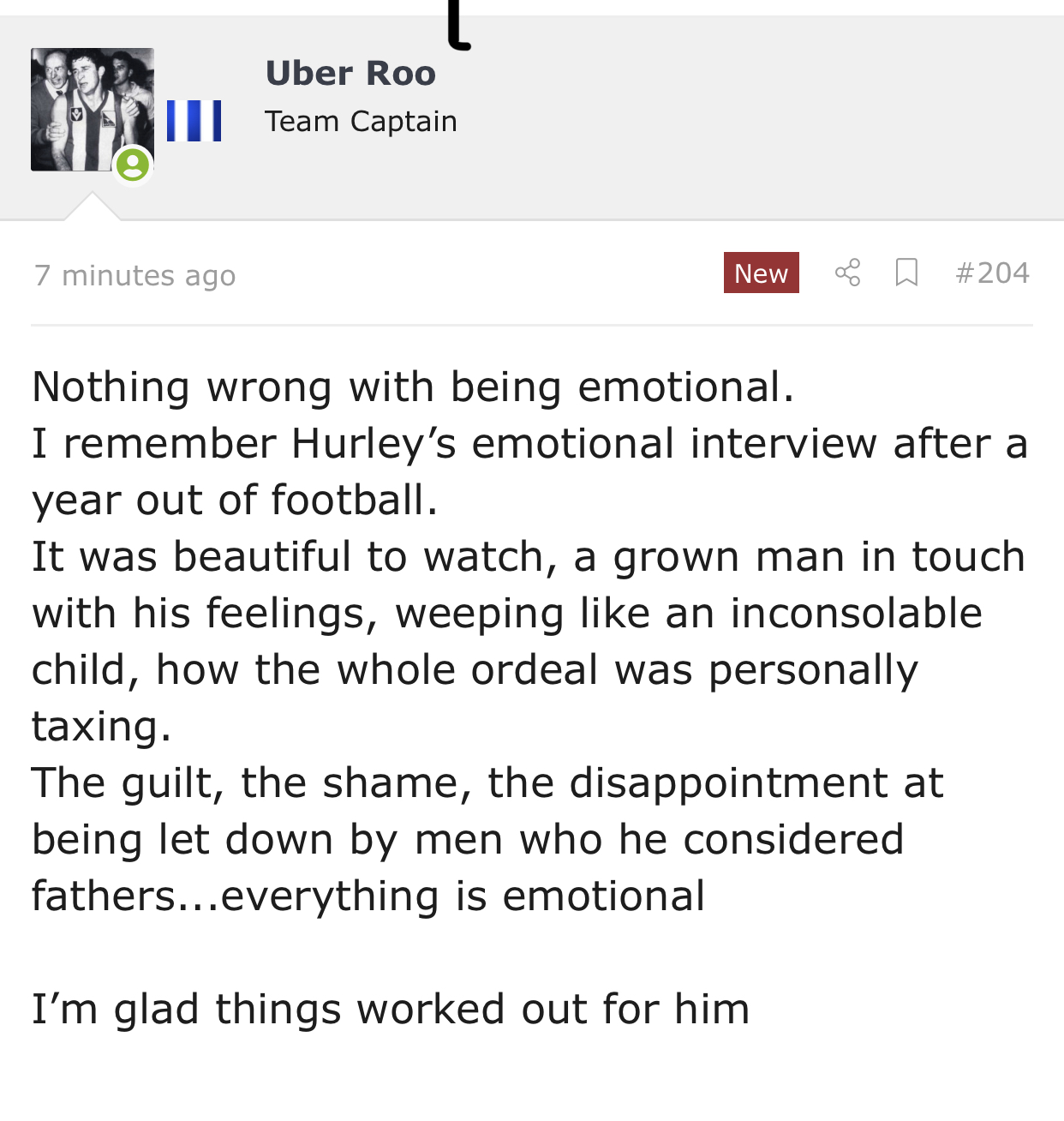Viewport: 1064px width, 1121px height.
Task: Open the 7 minutes ago timestamp link
Action: (134, 276)
